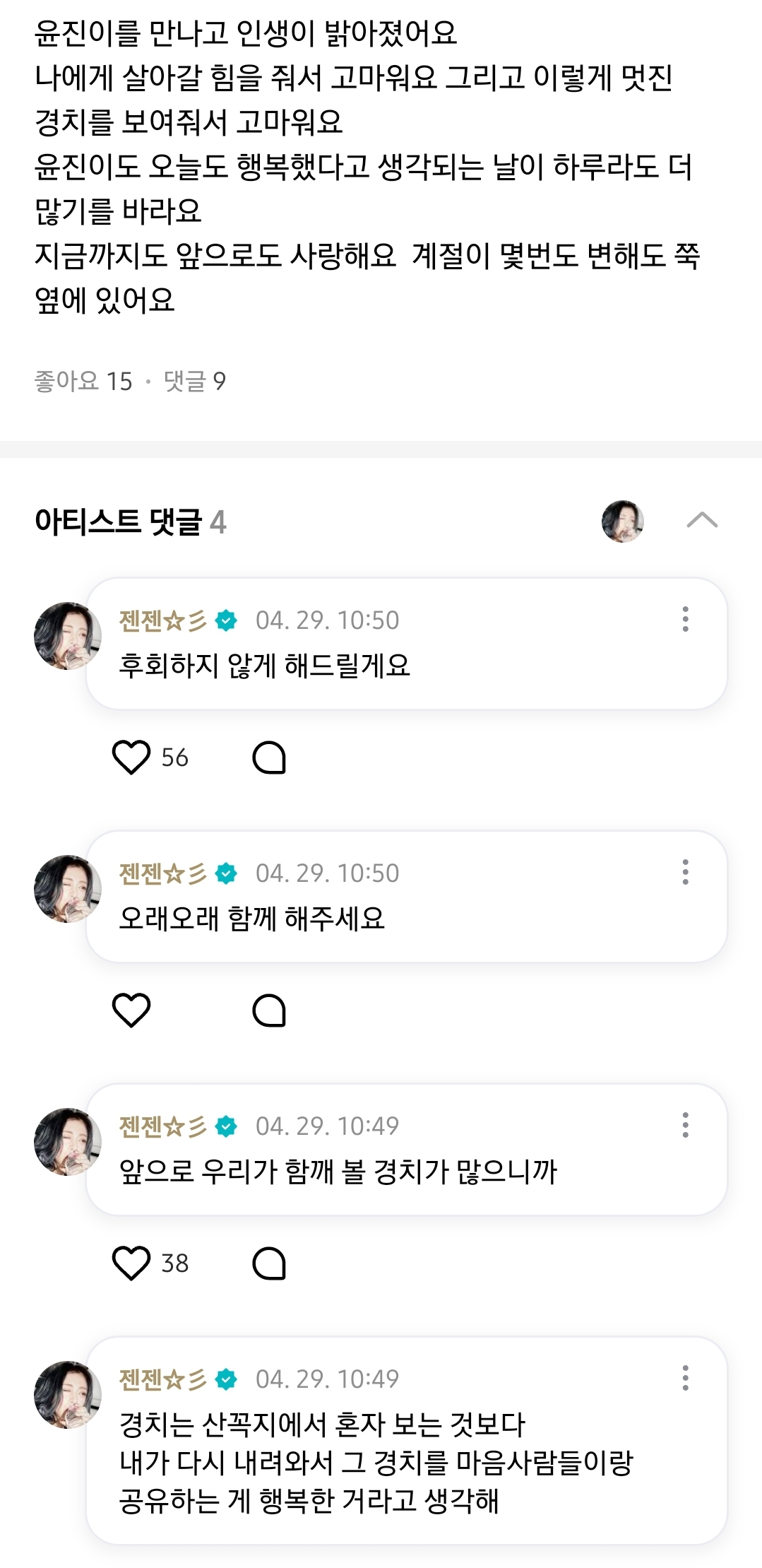
Task: Open more options for 앞으로 우리가 함께 comment
Action: pos(685,1125)
